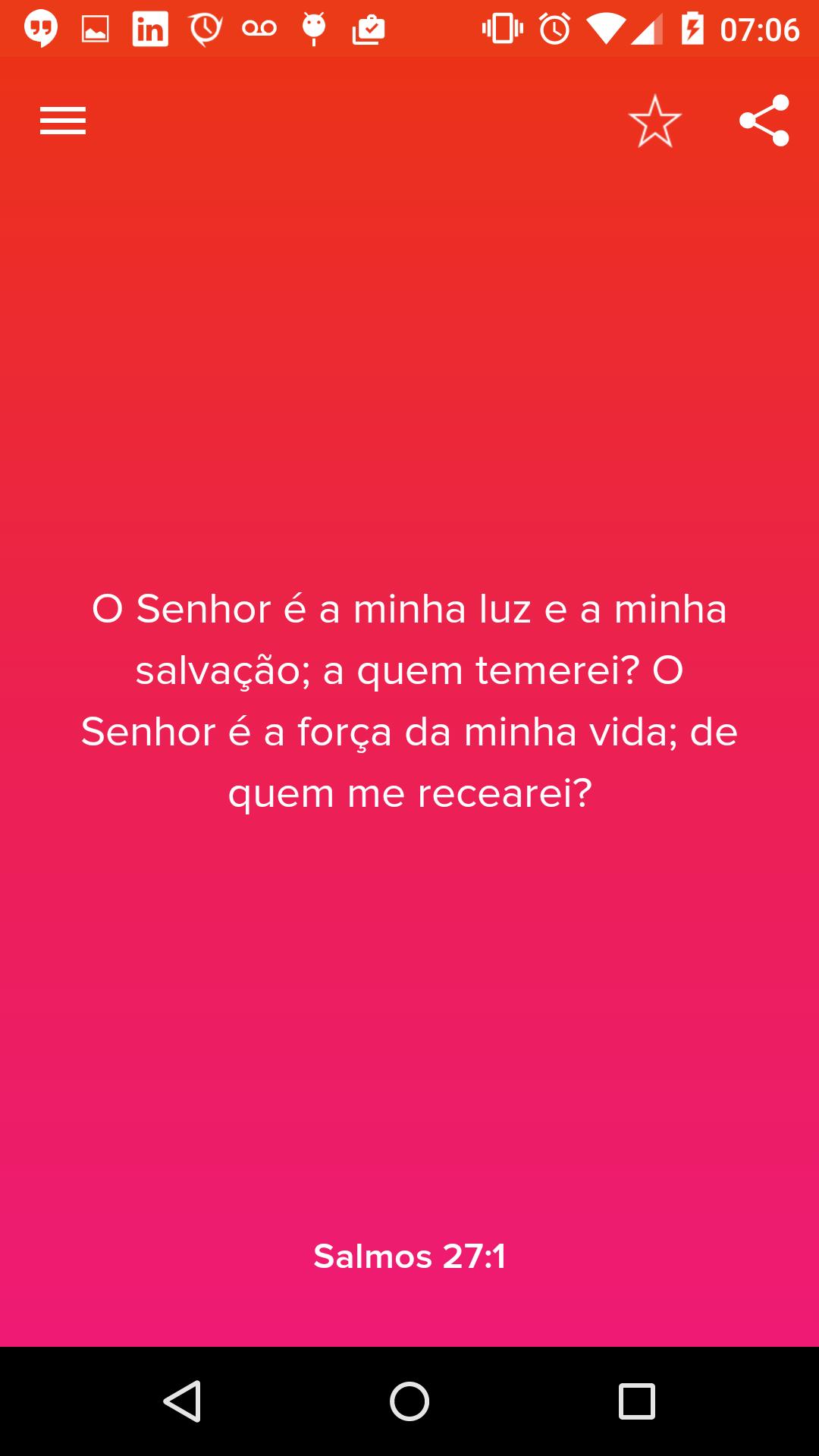The width and height of the screenshot is (819, 1456).
Task: Share the Salmos 27:1 verse
Action: click(x=764, y=121)
